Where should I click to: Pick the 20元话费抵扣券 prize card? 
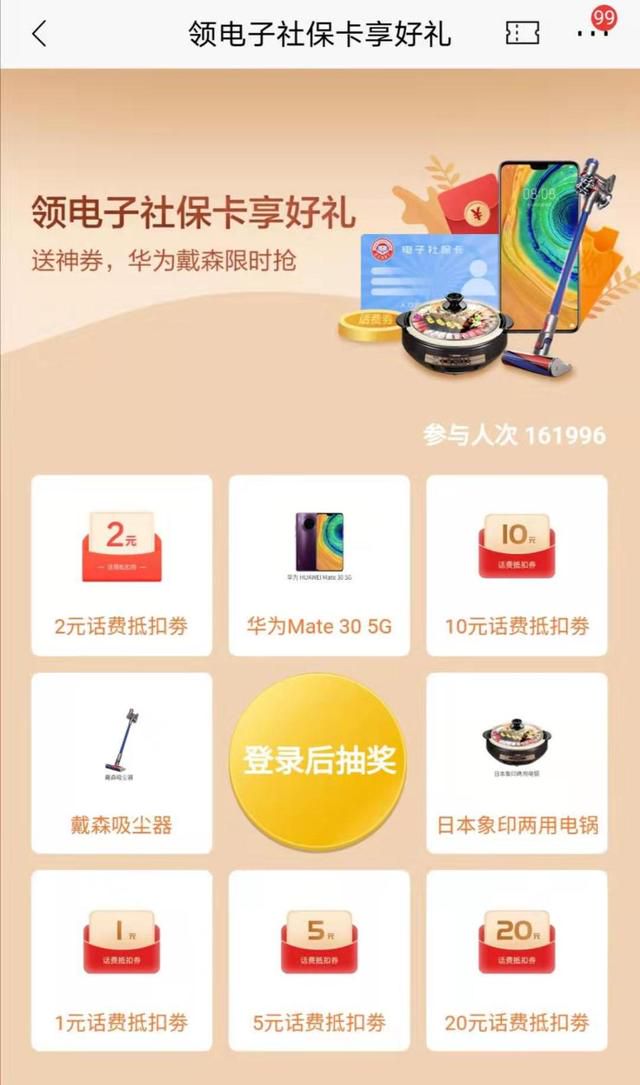tap(517, 960)
